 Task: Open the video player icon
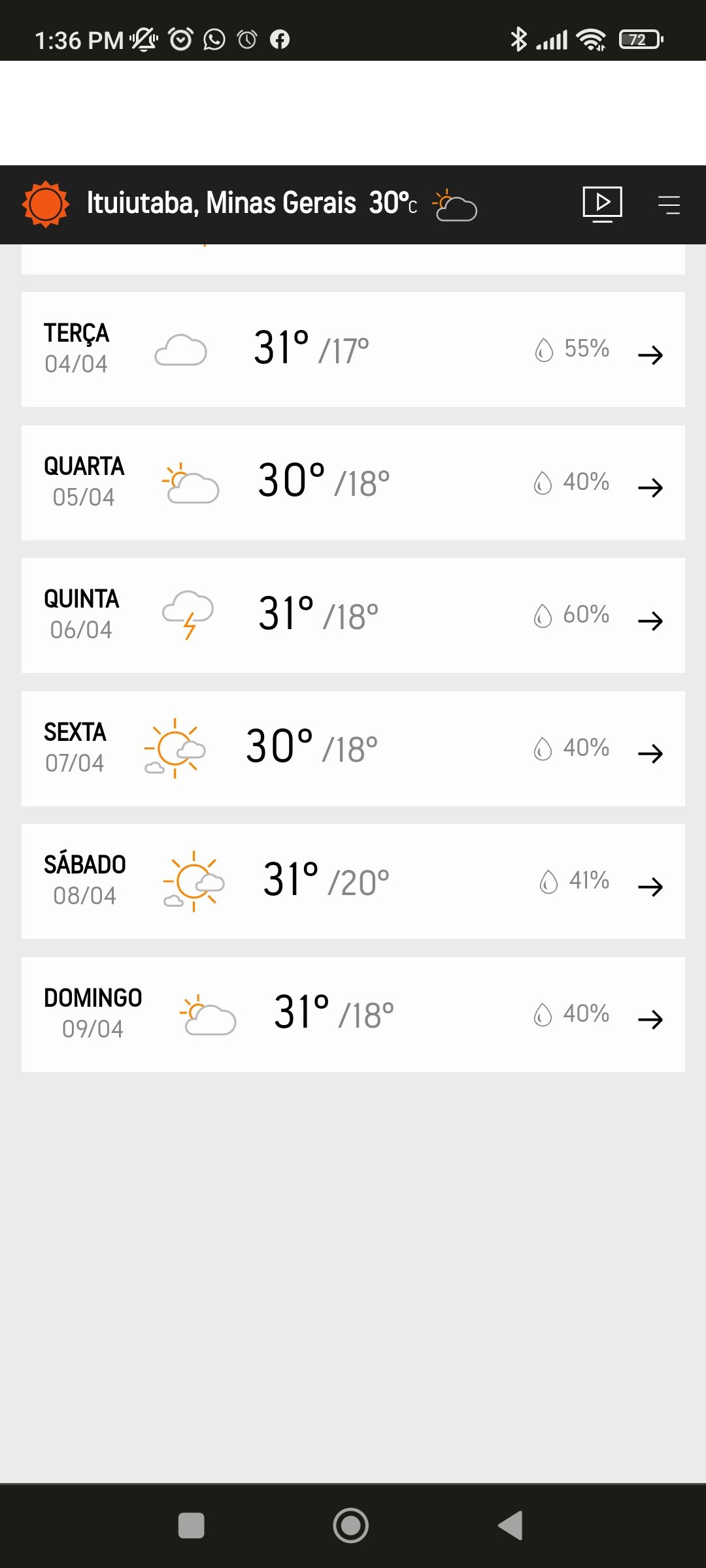pos(602,204)
